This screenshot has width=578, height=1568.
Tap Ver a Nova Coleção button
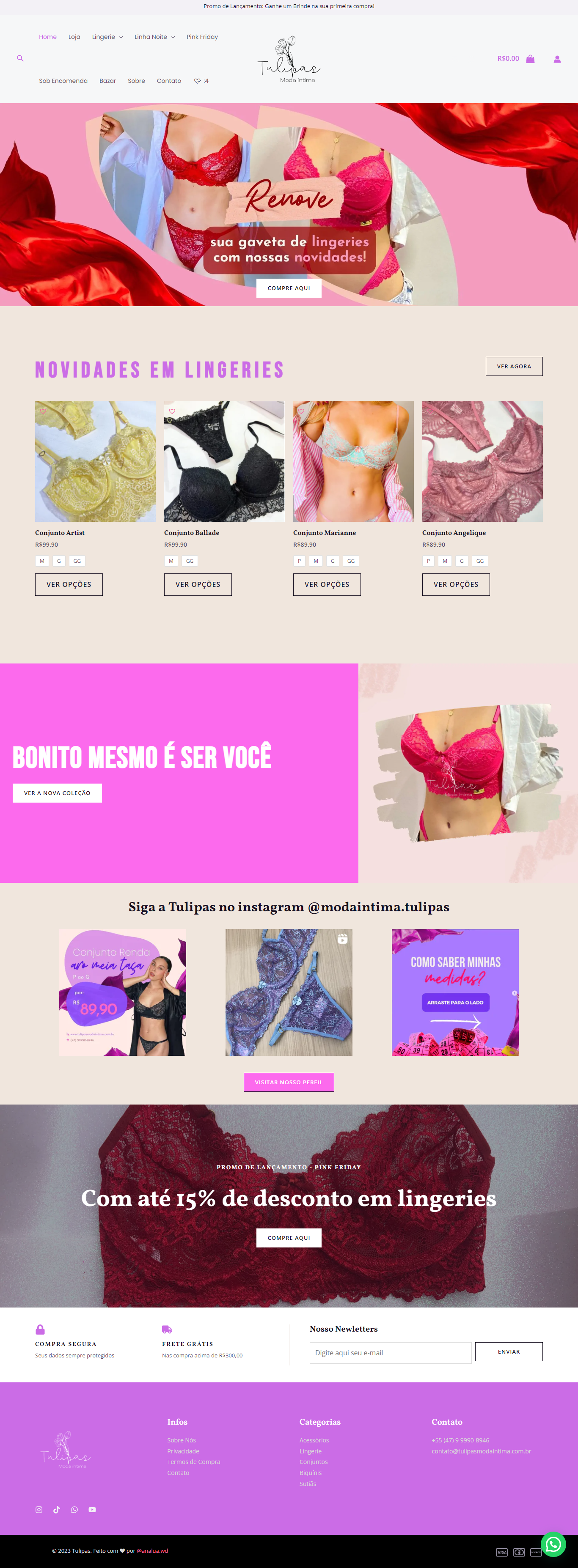pyautogui.click(x=57, y=792)
